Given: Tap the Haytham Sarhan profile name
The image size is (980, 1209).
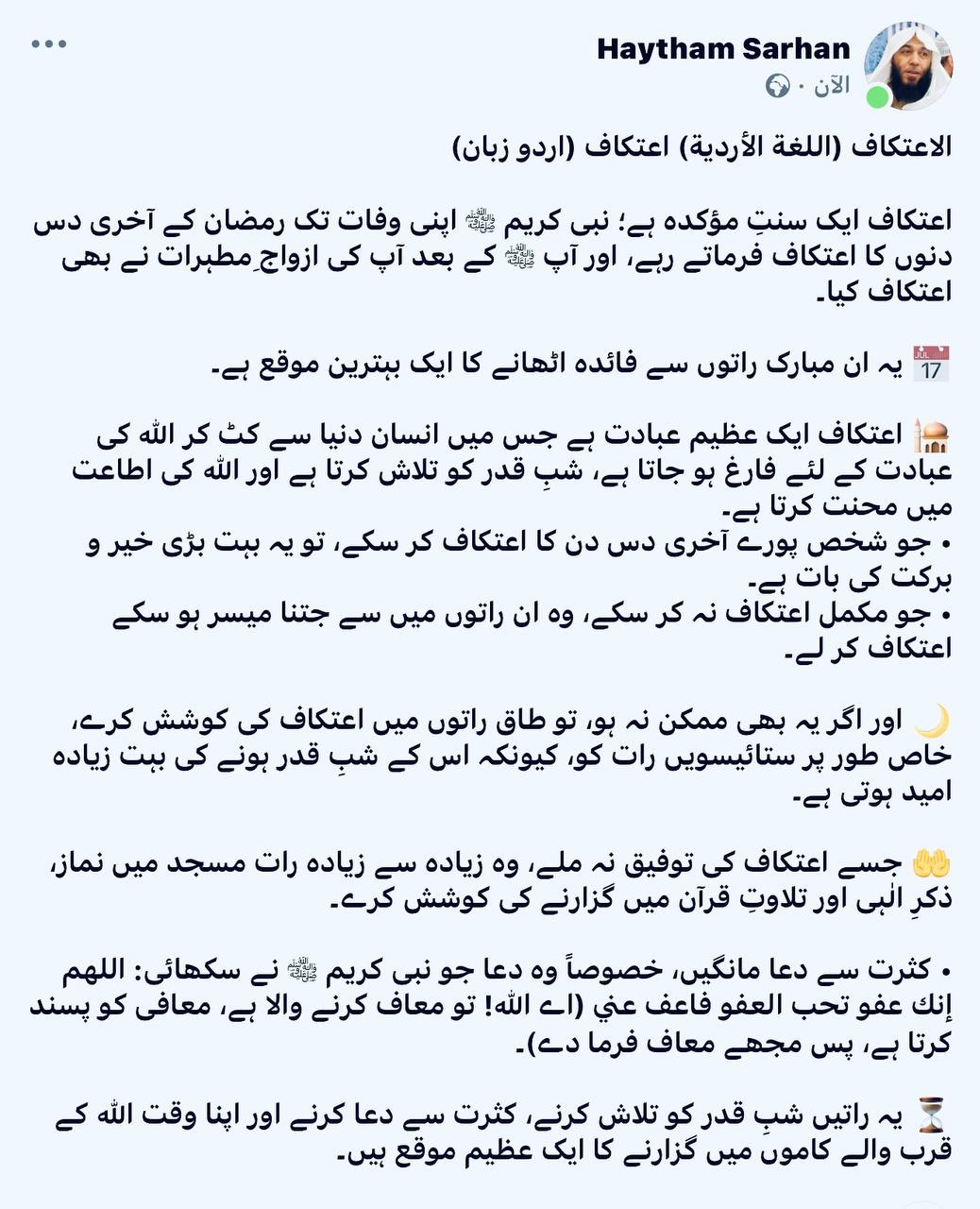Looking at the screenshot, I should coord(723,49).
